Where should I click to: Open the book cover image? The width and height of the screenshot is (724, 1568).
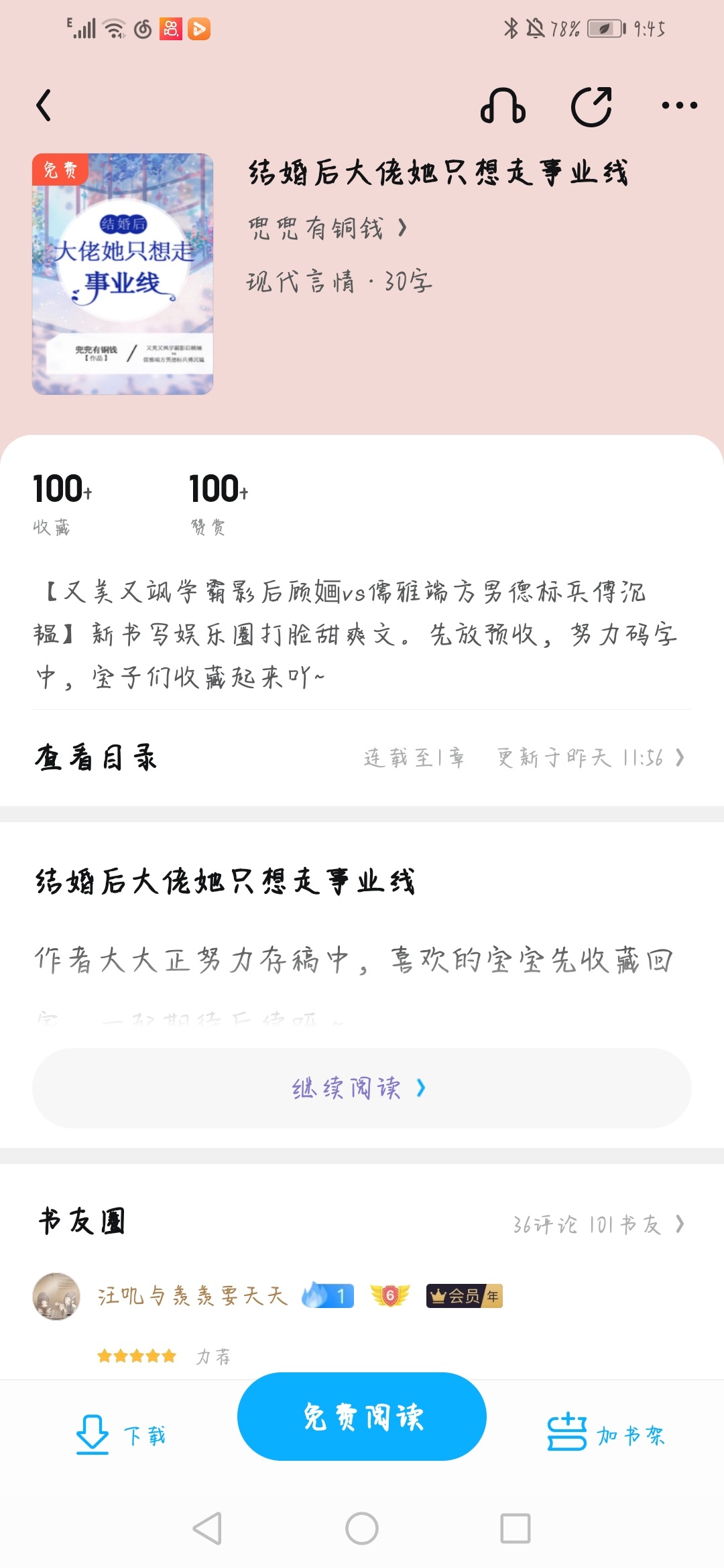coord(123,273)
